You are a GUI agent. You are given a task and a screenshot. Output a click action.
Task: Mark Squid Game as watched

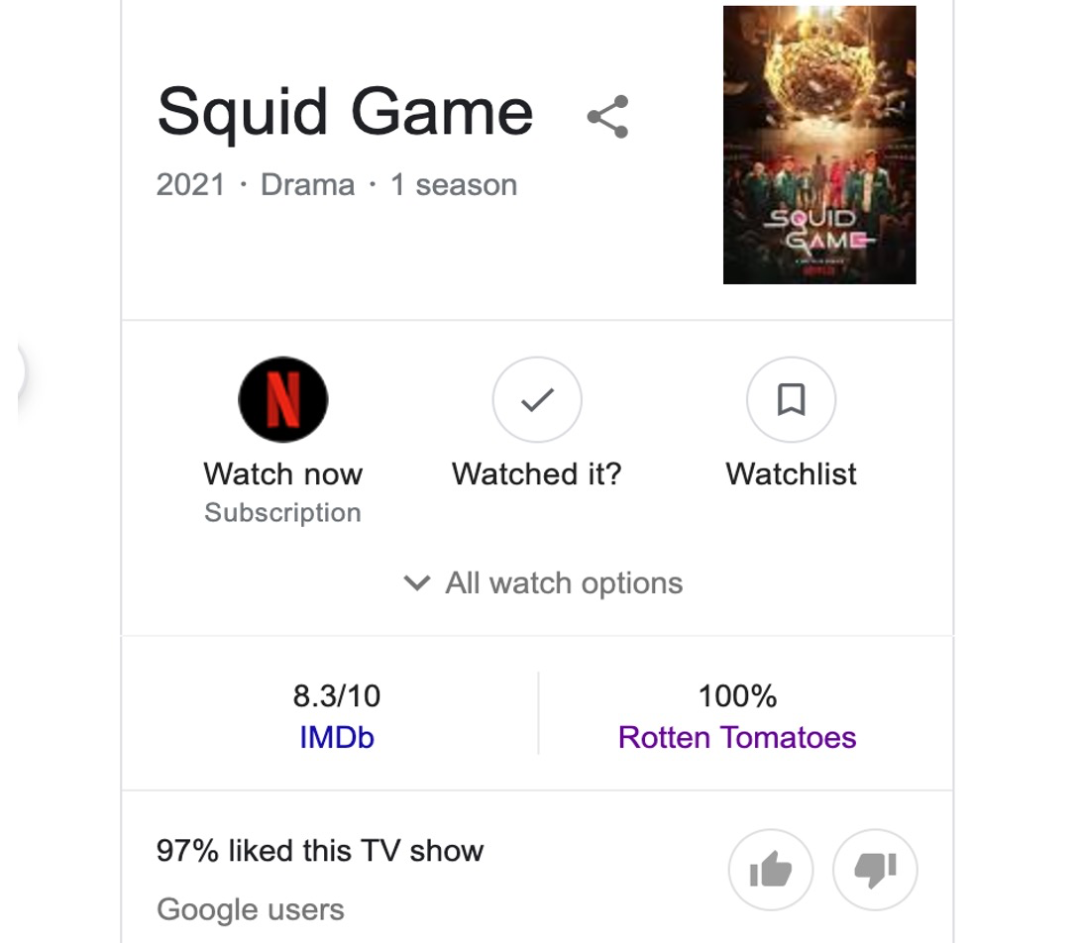pyautogui.click(x=537, y=400)
